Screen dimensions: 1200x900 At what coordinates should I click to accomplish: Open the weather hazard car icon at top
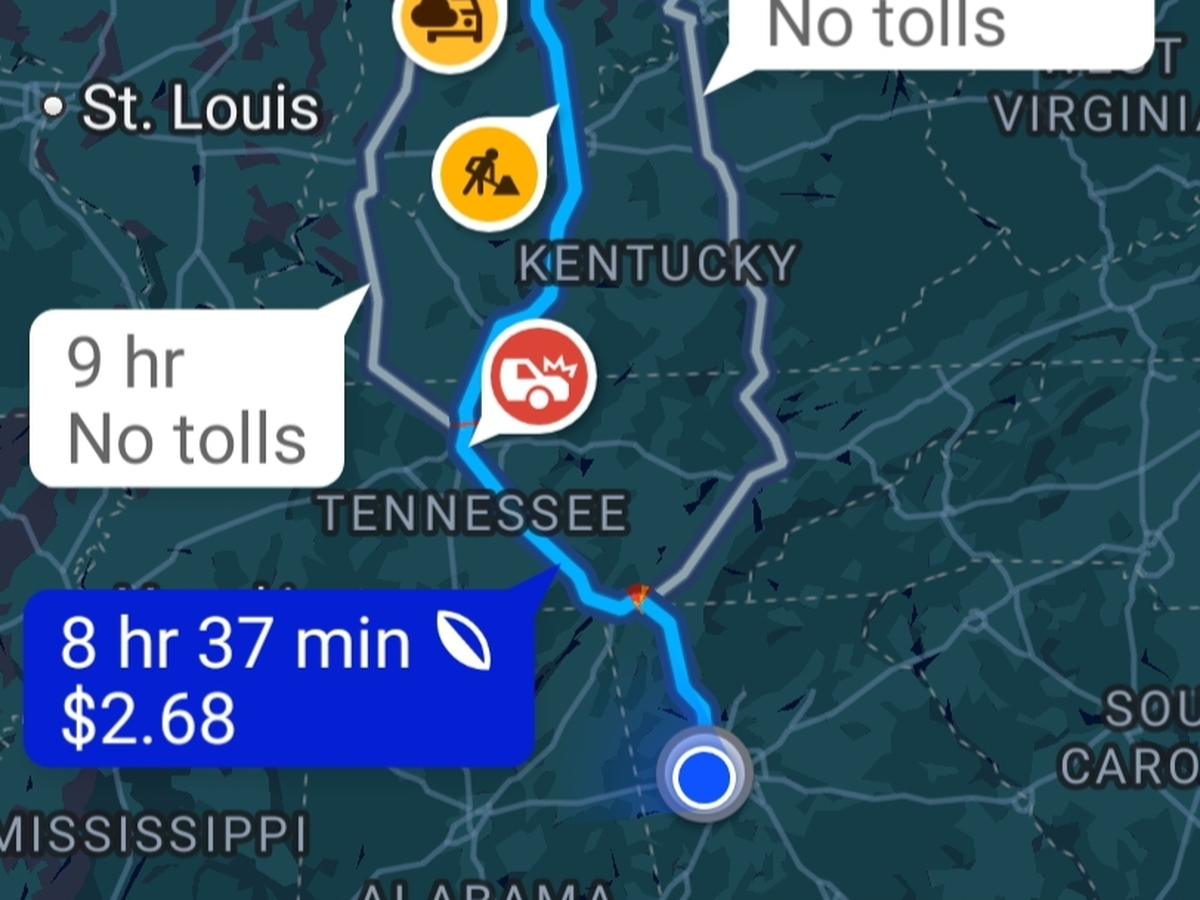pyautogui.click(x=450, y=24)
